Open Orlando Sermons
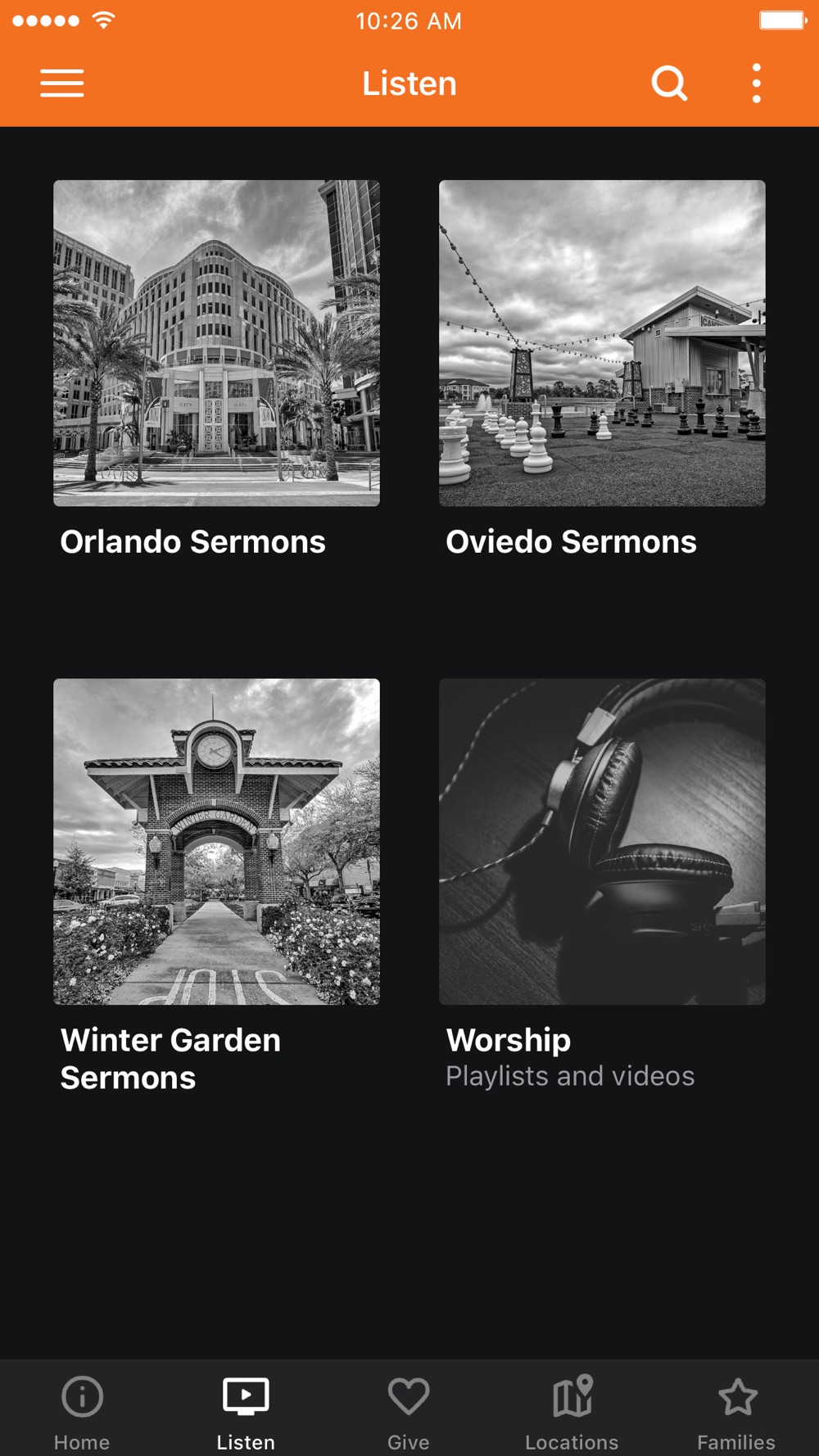 (216, 370)
